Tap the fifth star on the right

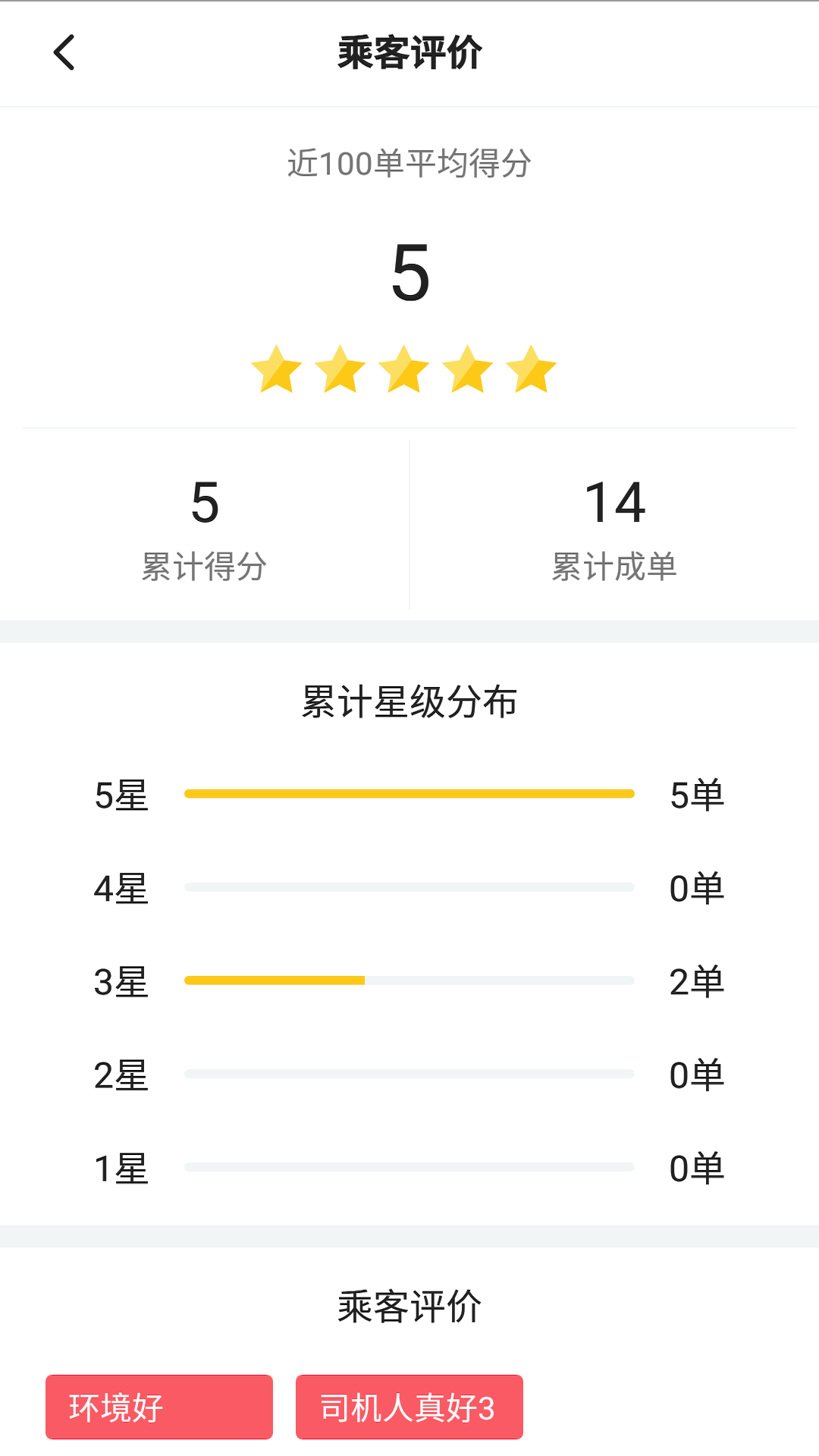coord(531,370)
